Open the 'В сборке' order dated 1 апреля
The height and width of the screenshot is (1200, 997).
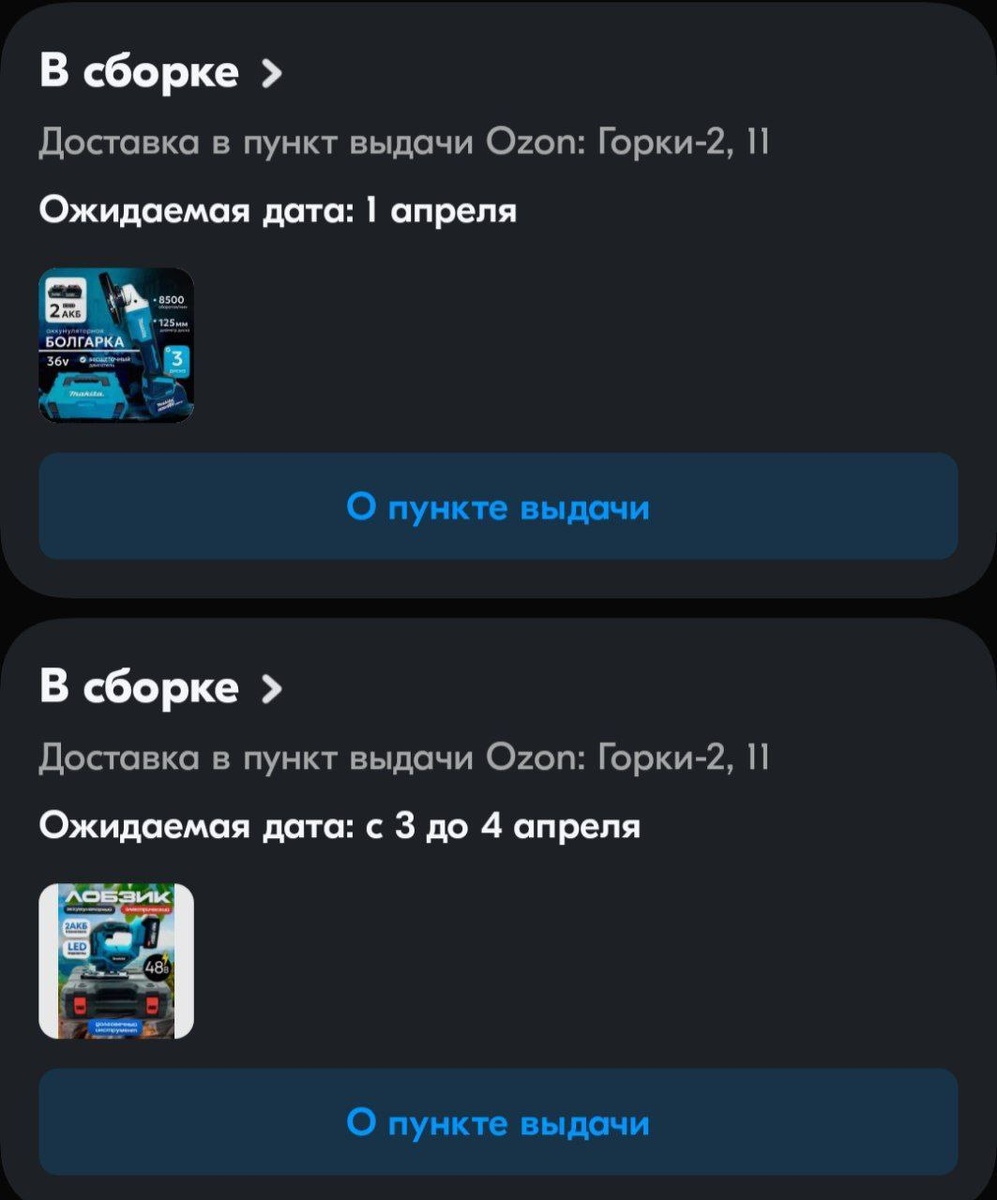point(160,72)
